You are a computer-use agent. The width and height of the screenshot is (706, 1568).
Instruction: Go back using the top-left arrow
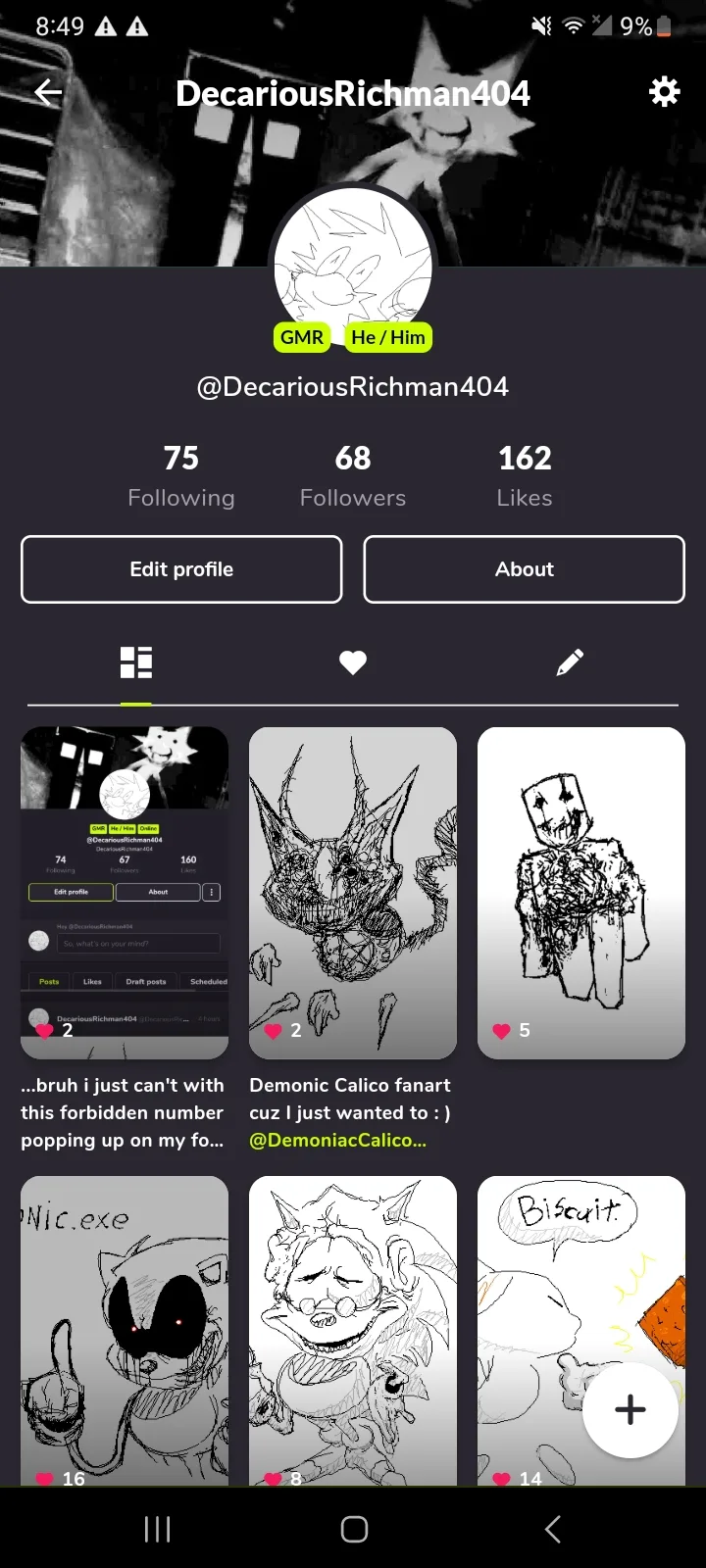[x=47, y=93]
